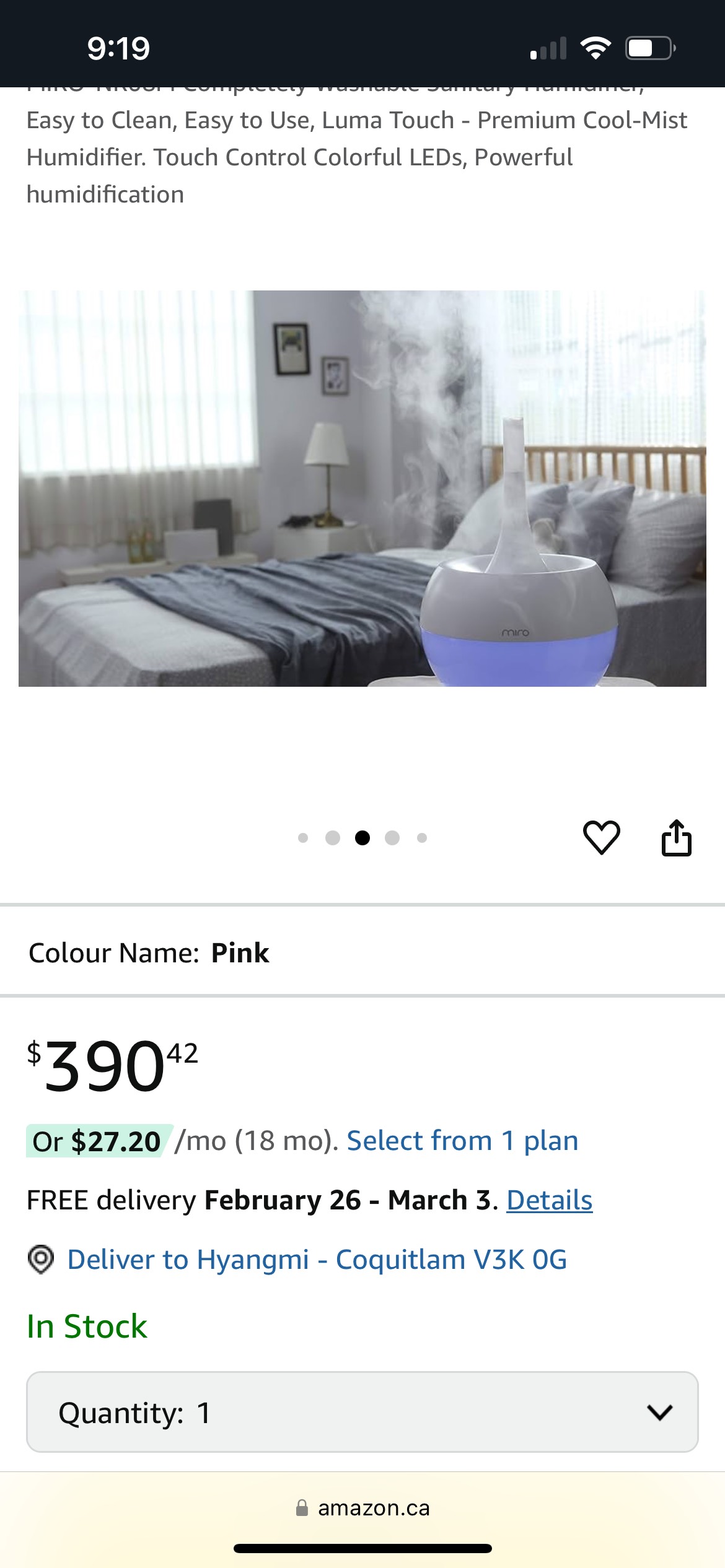Expand the Colour Name Pink selector
The height and width of the screenshot is (1568, 725).
[x=362, y=952]
